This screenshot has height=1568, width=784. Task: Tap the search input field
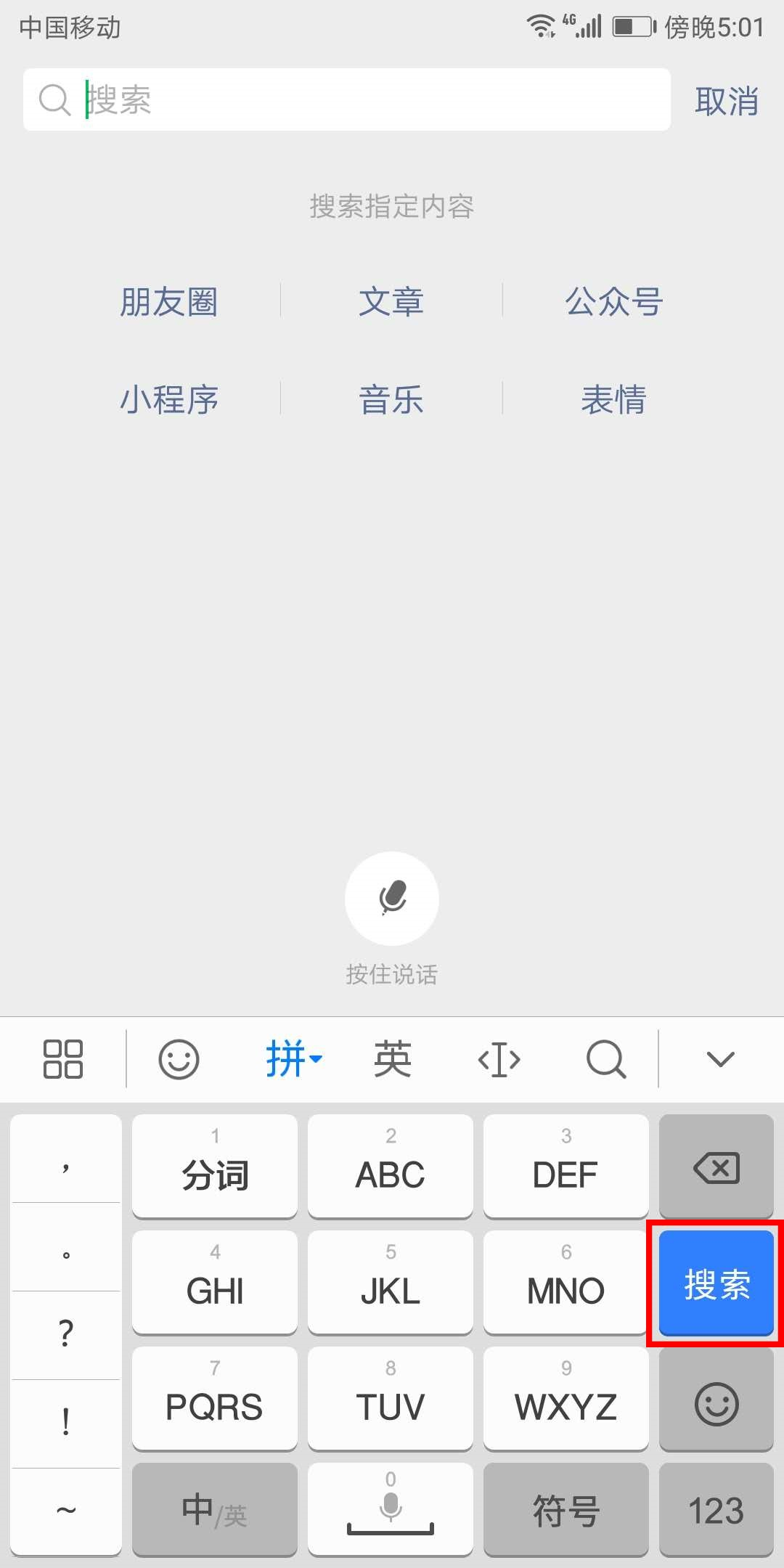click(347, 99)
